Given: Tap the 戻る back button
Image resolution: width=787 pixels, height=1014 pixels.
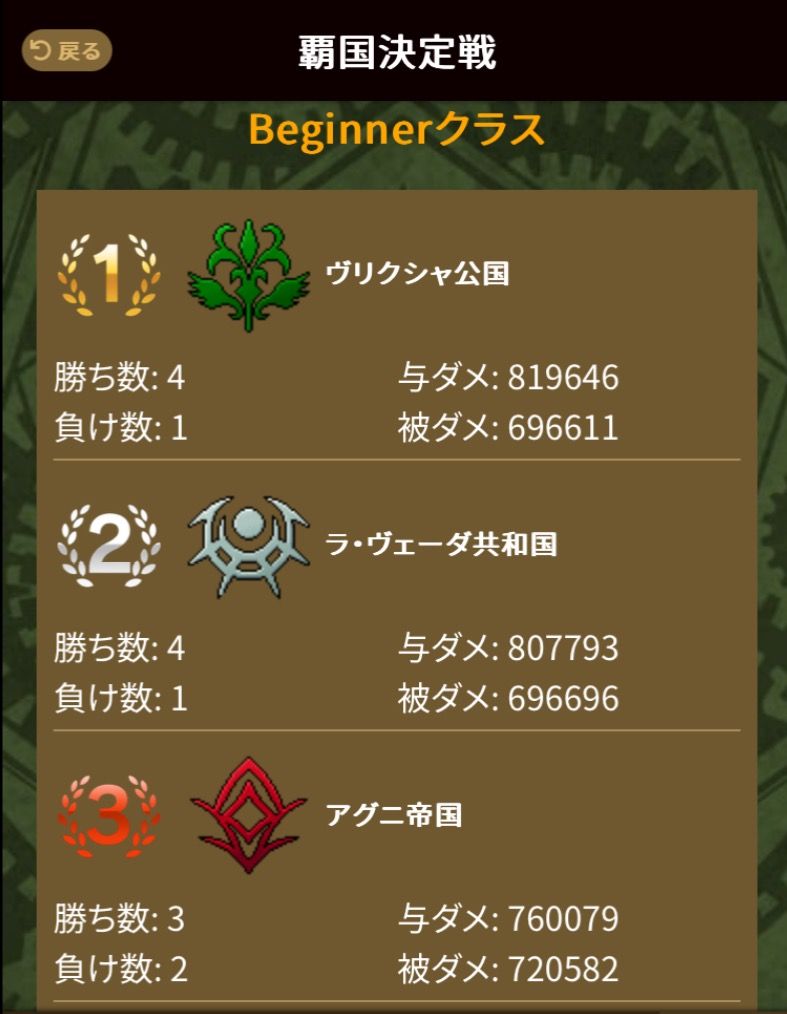Looking at the screenshot, I should [x=66, y=51].
